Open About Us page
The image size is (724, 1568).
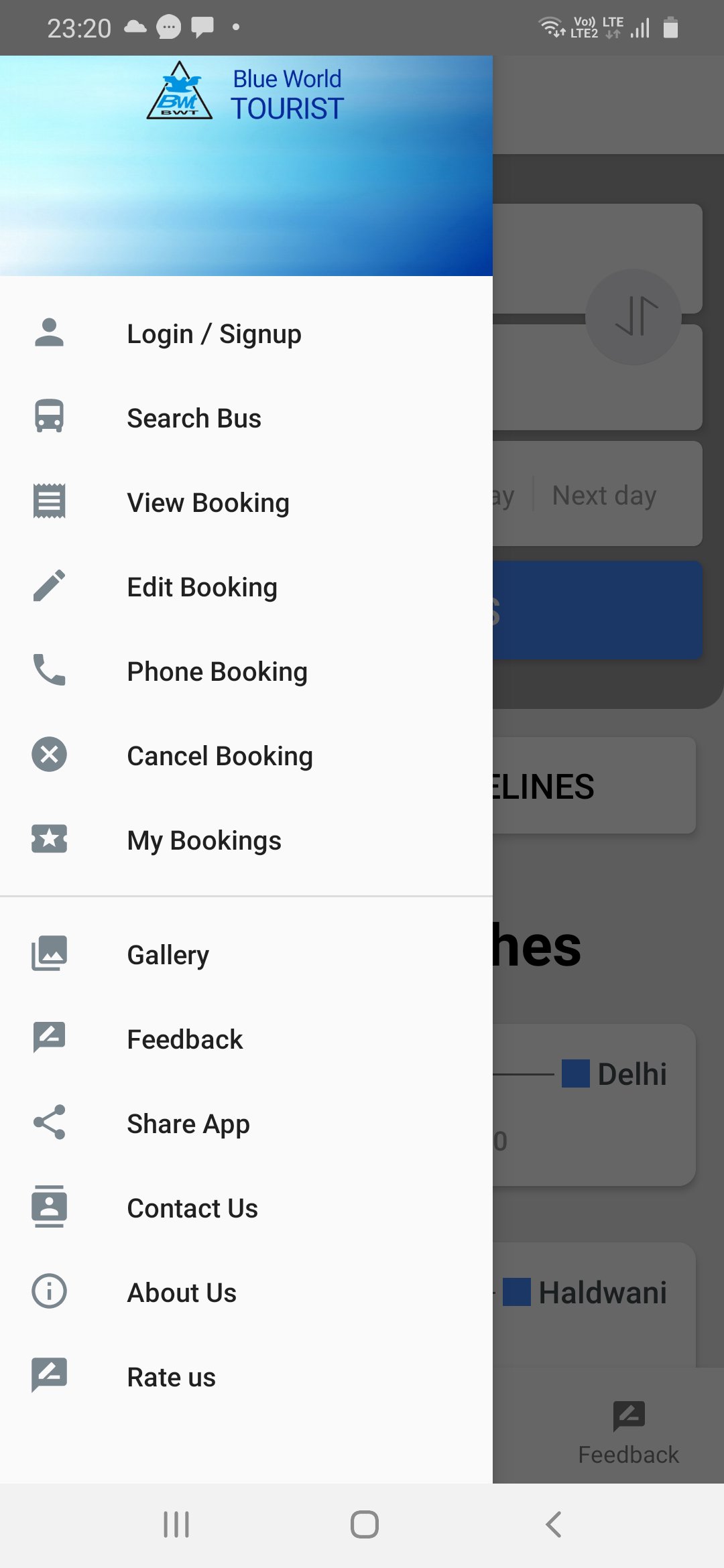[246, 1293]
